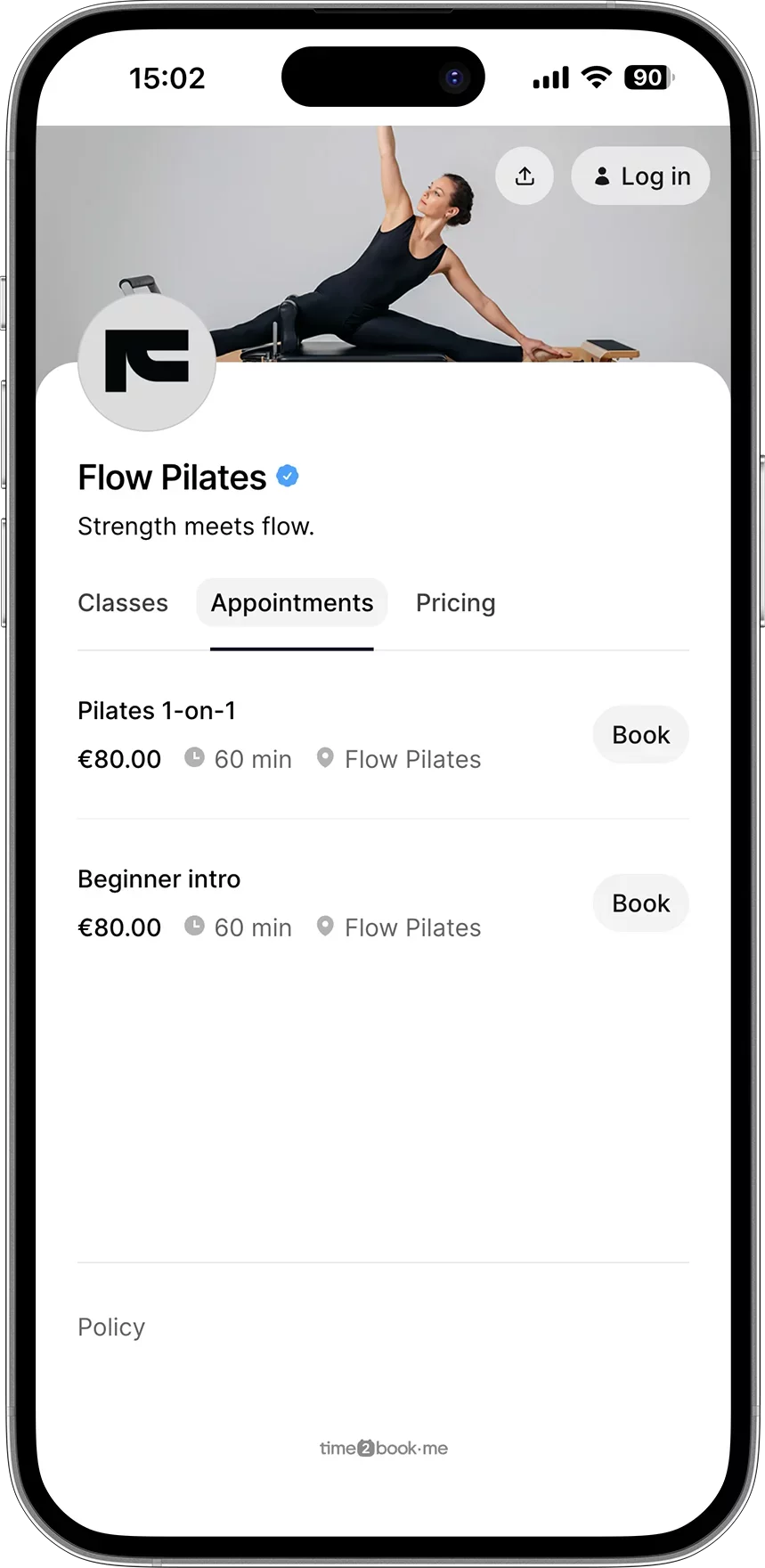Switch to the Classes tab
Image resolution: width=765 pixels, height=1568 pixels.
pos(122,602)
